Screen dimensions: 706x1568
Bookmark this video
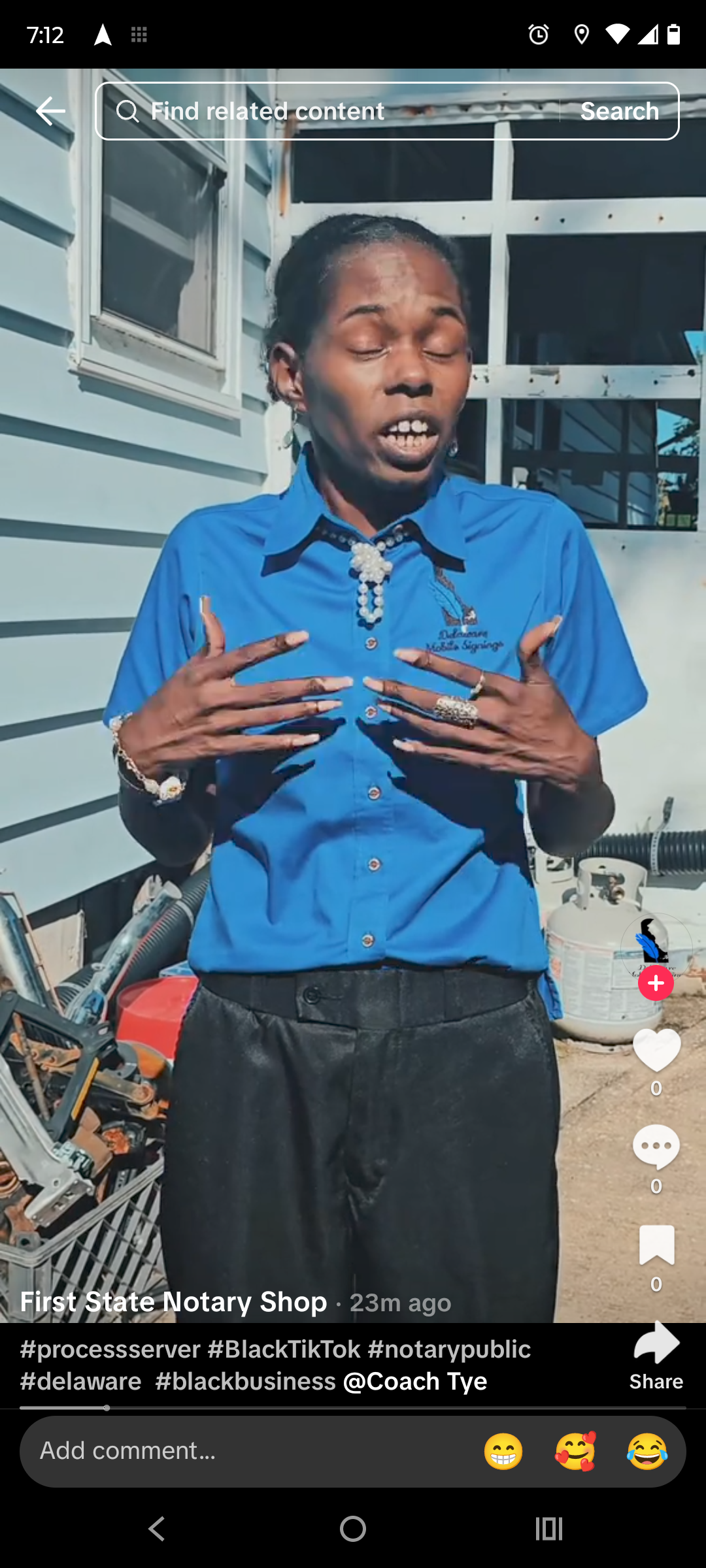point(656,1245)
